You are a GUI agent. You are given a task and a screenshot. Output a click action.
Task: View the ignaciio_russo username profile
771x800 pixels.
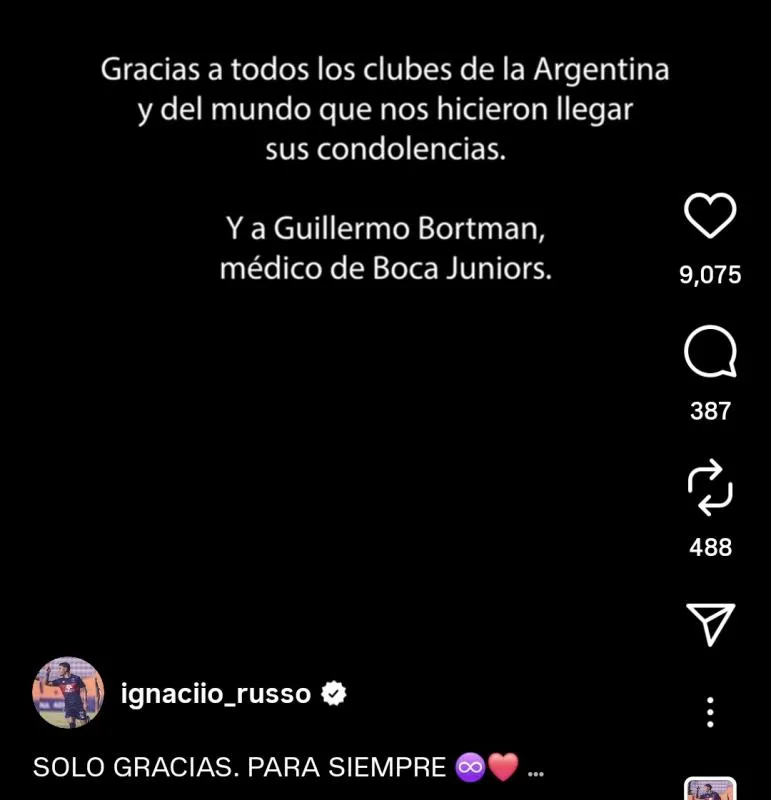pyautogui.click(x=215, y=694)
